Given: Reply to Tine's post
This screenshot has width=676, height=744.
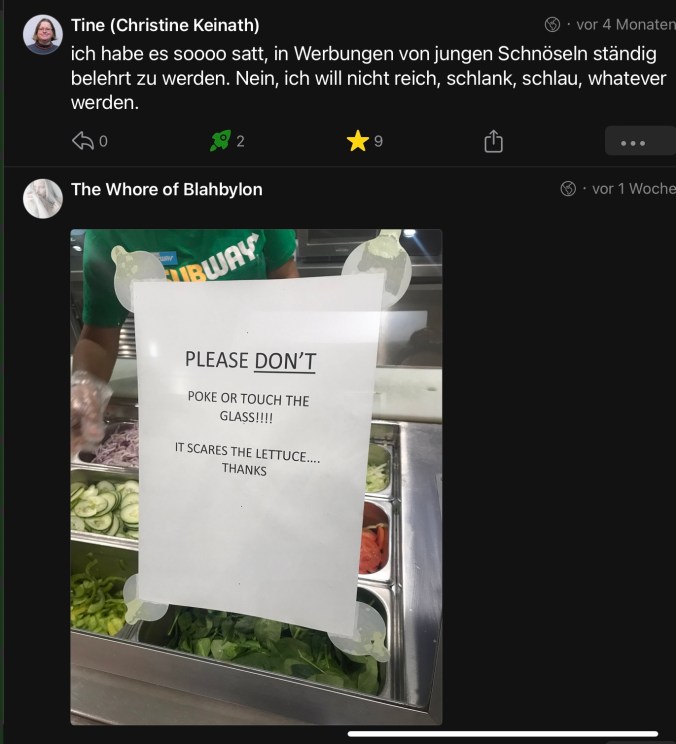Looking at the screenshot, I should click(83, 142).
